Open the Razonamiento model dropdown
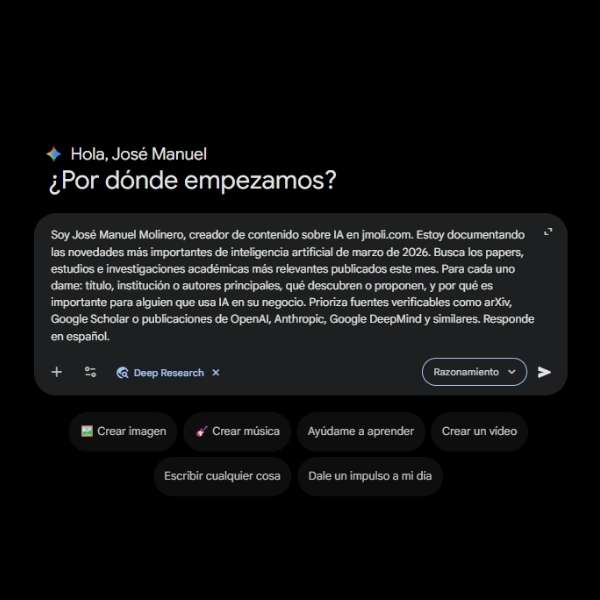 tap(474, 372)
